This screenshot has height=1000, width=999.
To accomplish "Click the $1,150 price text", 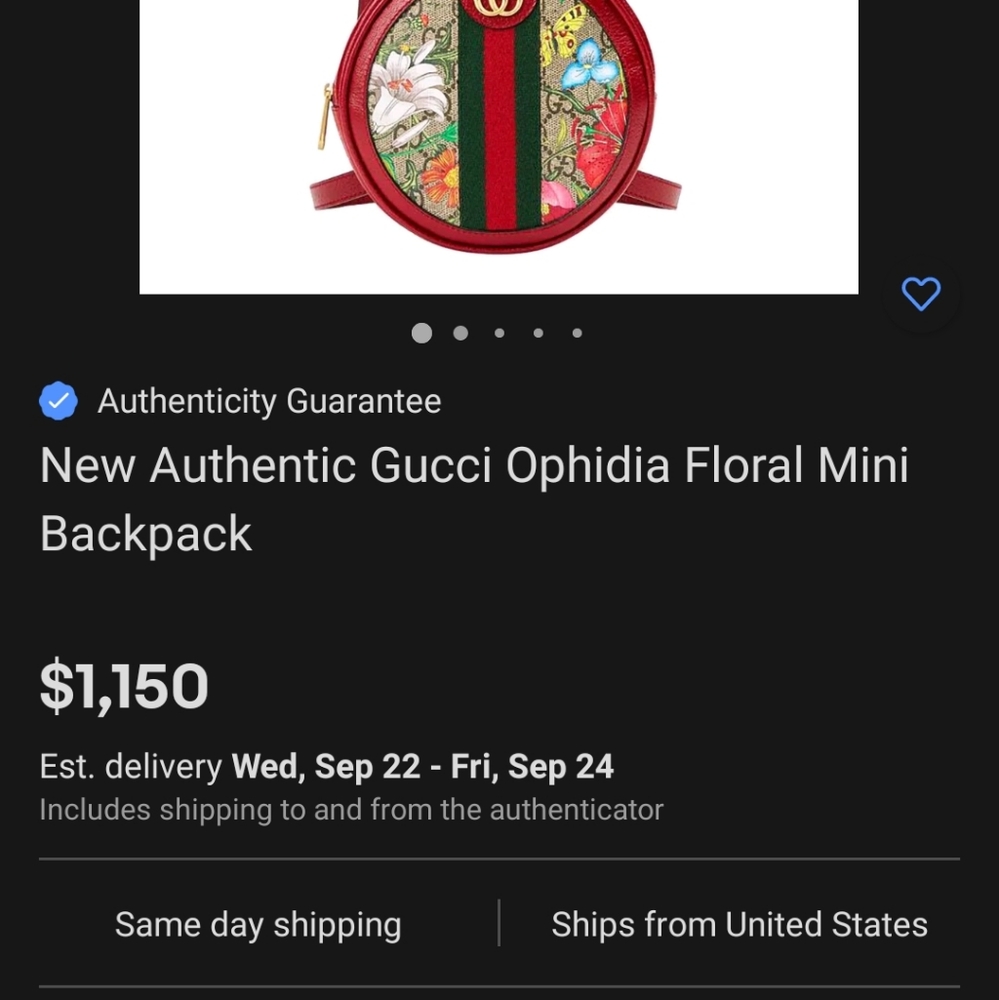I will click(123, 685).
